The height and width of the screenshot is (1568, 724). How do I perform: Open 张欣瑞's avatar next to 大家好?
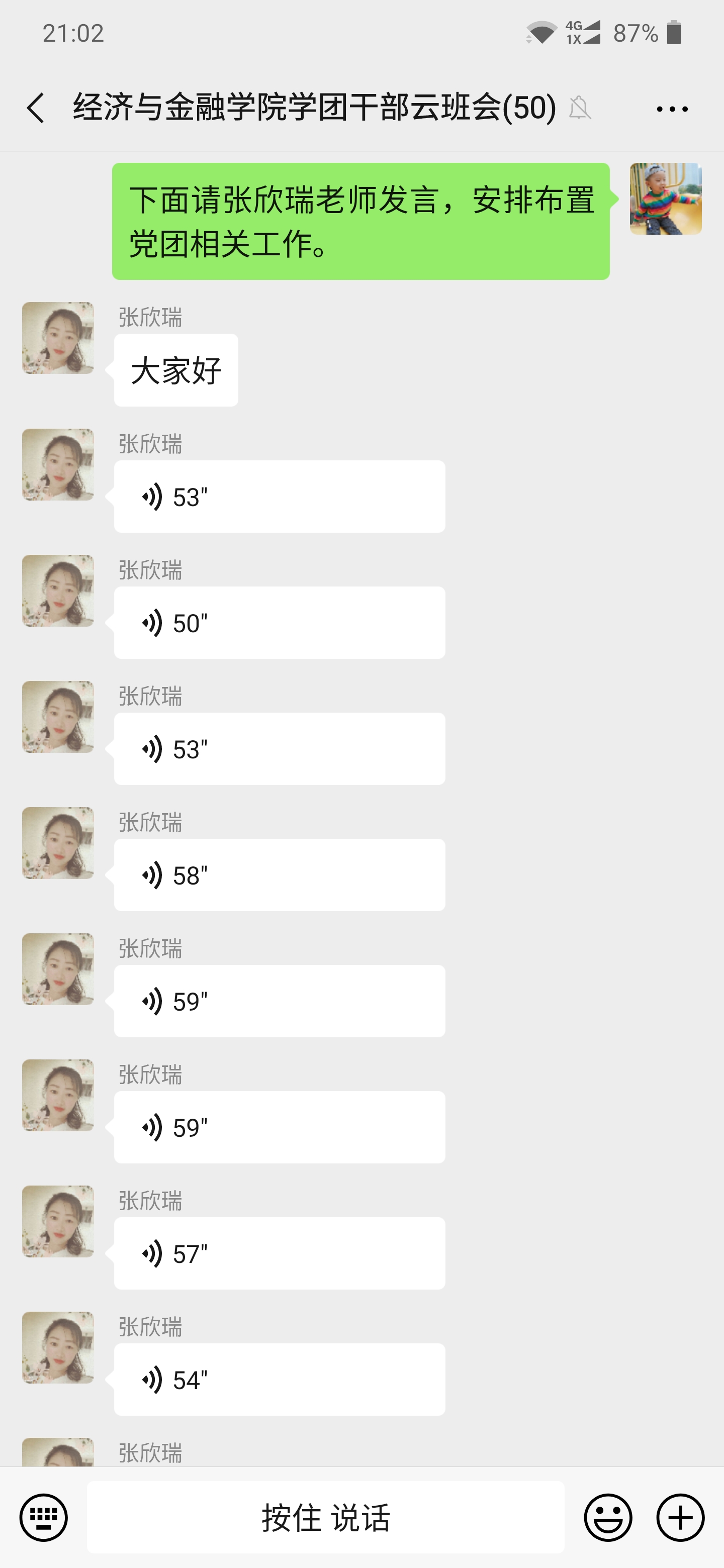pos(58,338)
